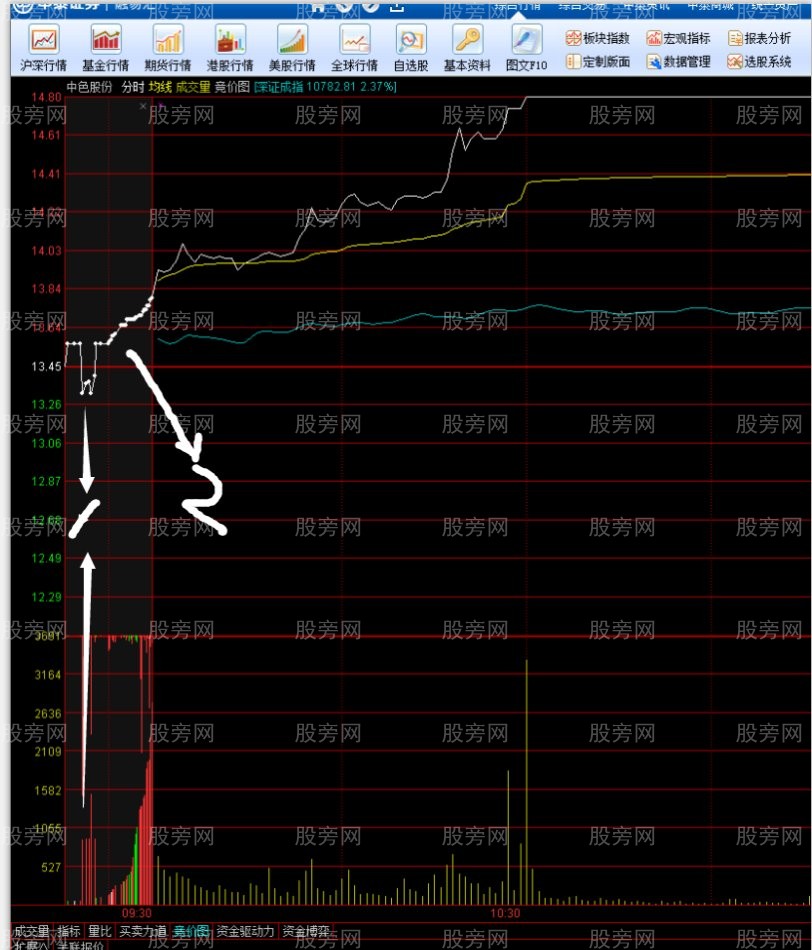
Task: Switch to the 成交量 tab
Action: pyautogui.click(x=31, y=931)
